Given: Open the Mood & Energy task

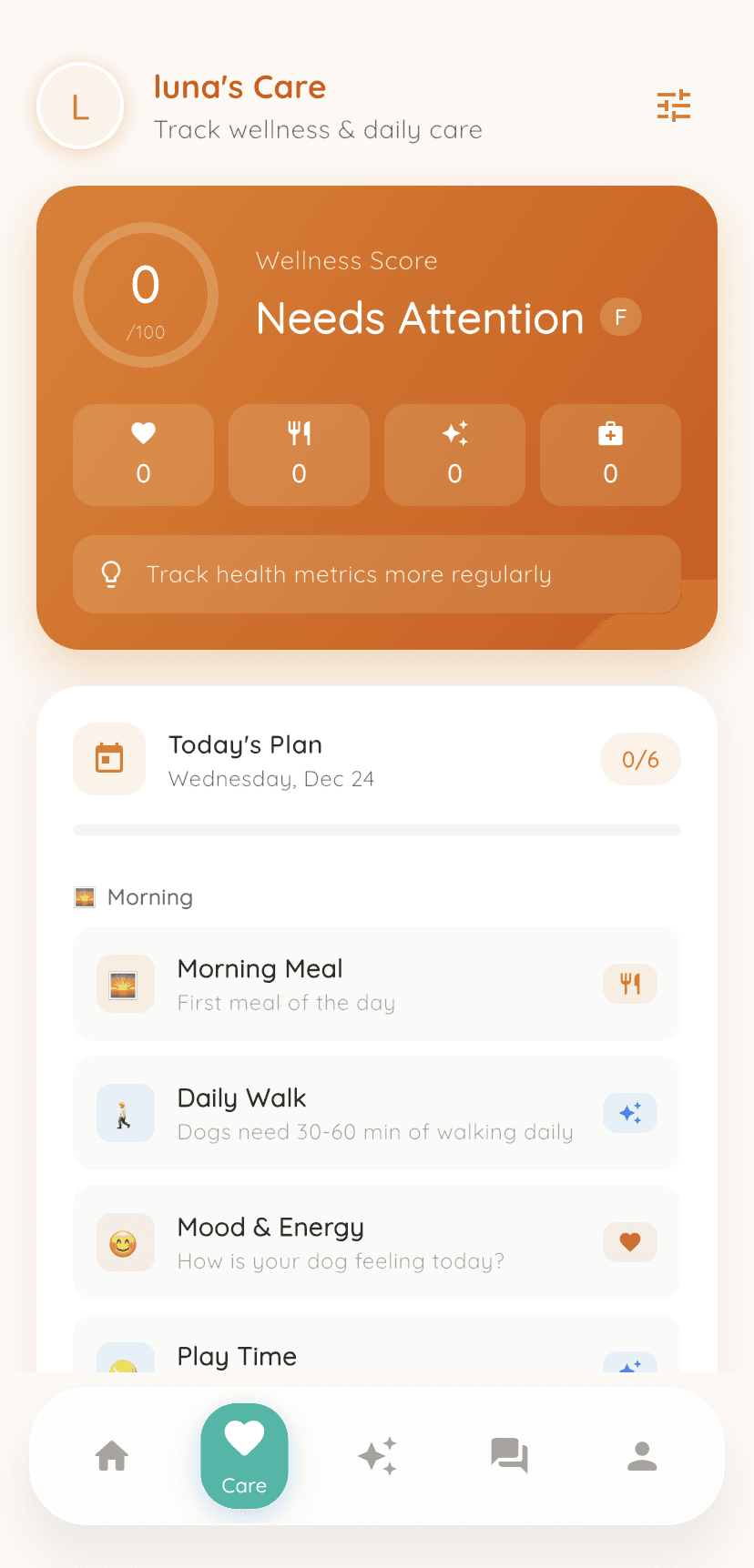Looking at the screenshot, I should [376, 1242].
